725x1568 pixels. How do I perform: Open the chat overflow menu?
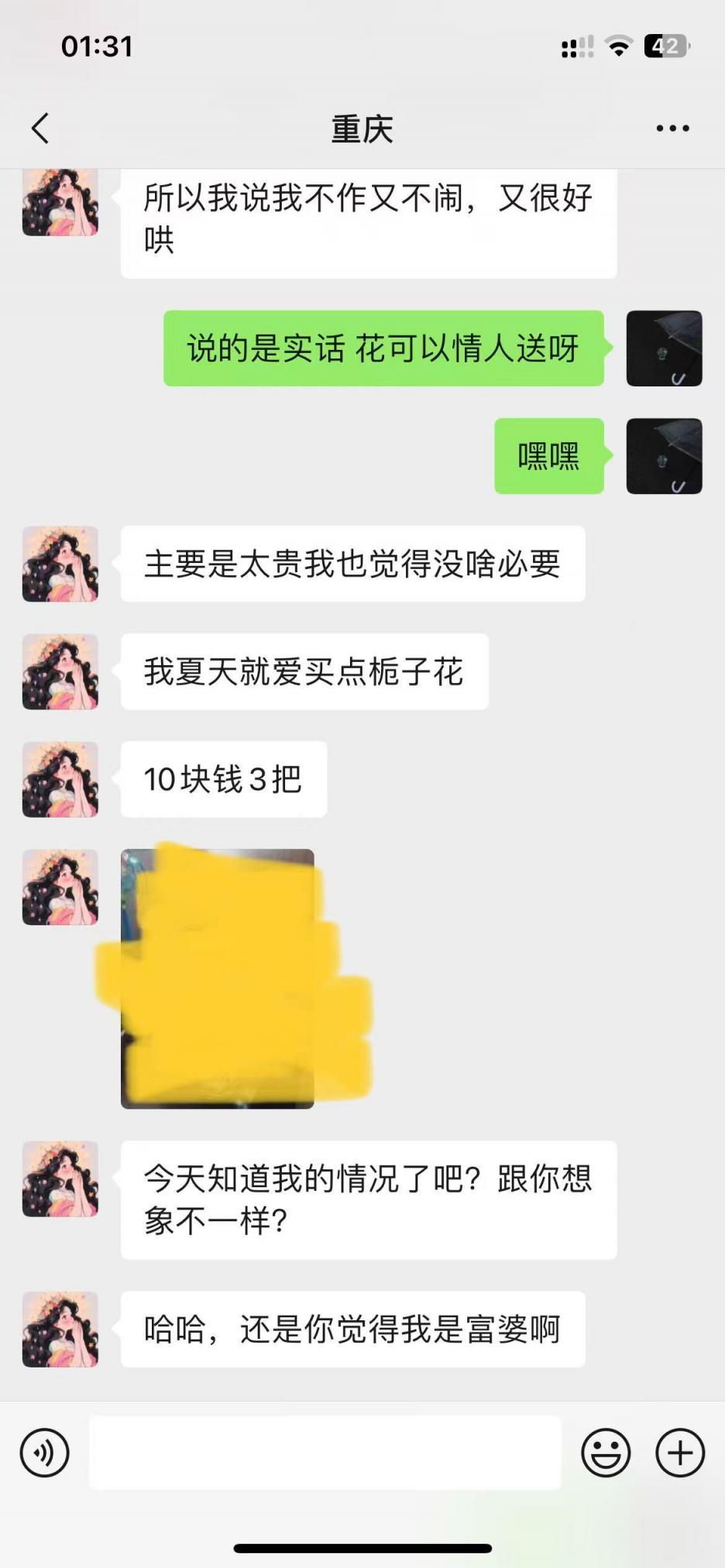pyautogui.click(x=672, y=129)
